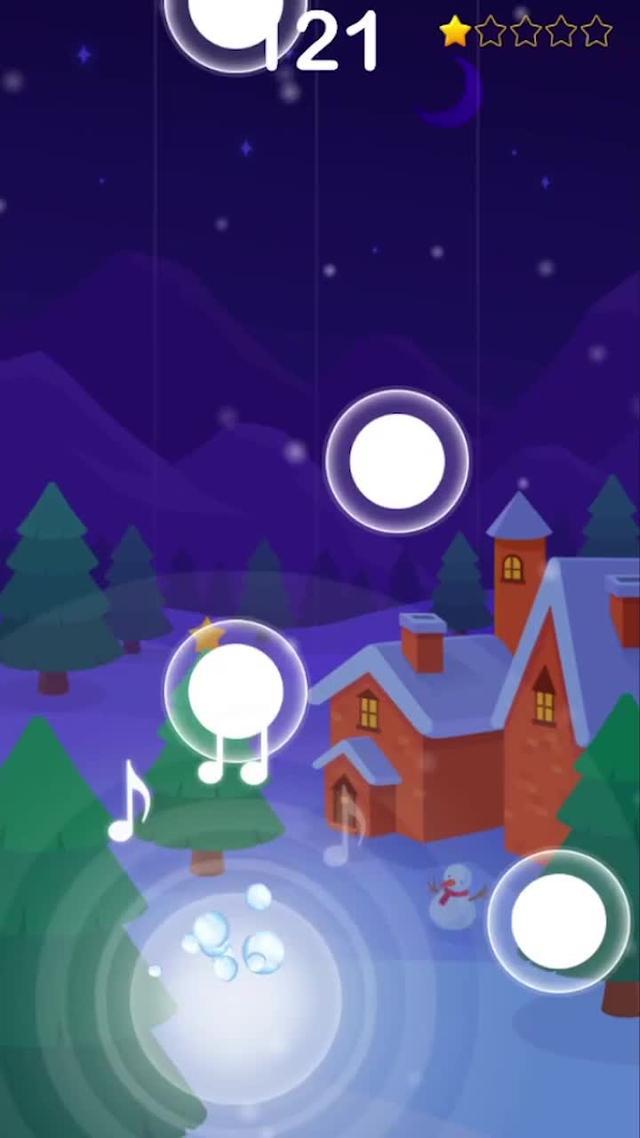Tap the white note circle beside the snowman
640x1138 pixels.
558,921
